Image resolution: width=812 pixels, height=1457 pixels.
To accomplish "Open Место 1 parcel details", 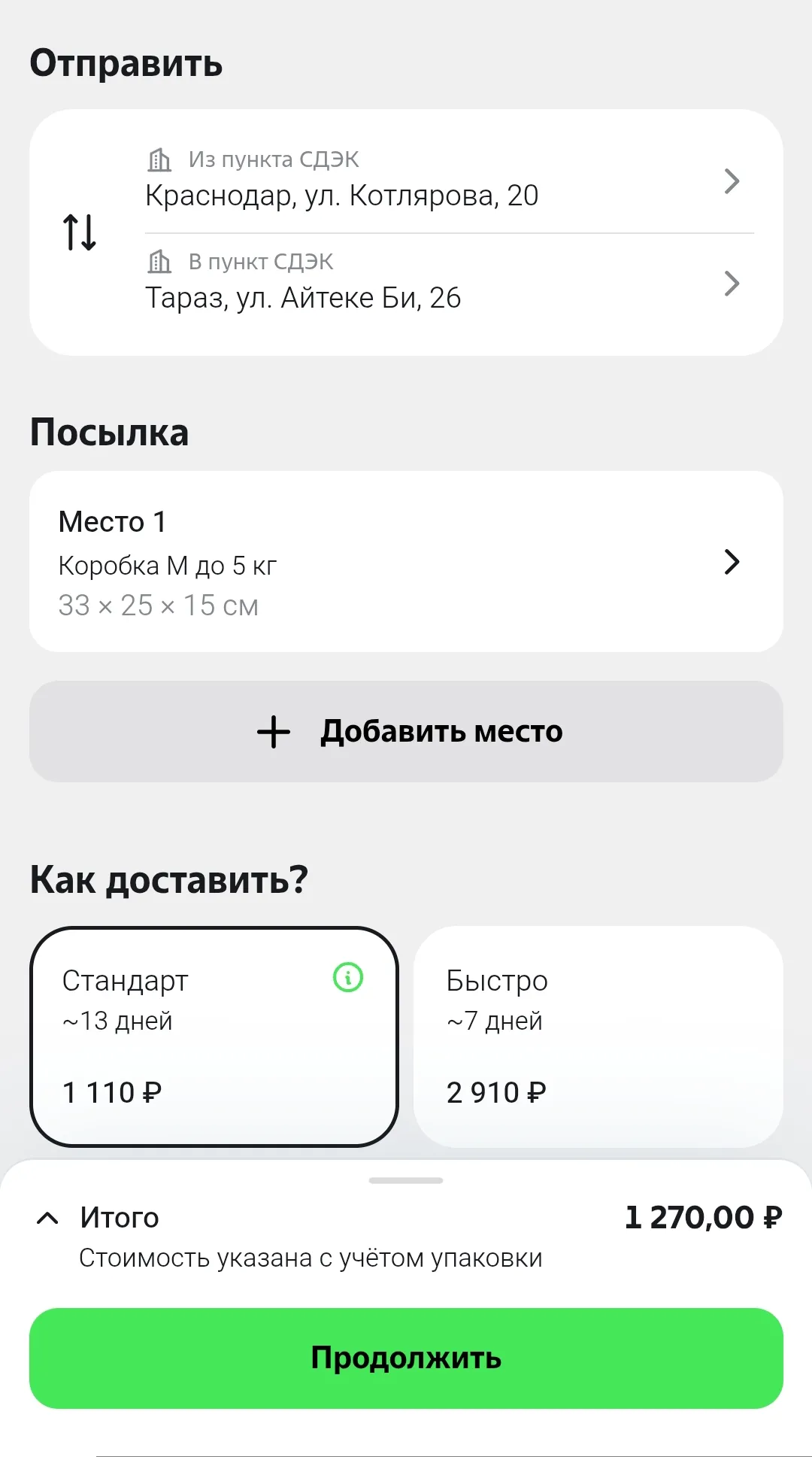I will pos(406,562).
